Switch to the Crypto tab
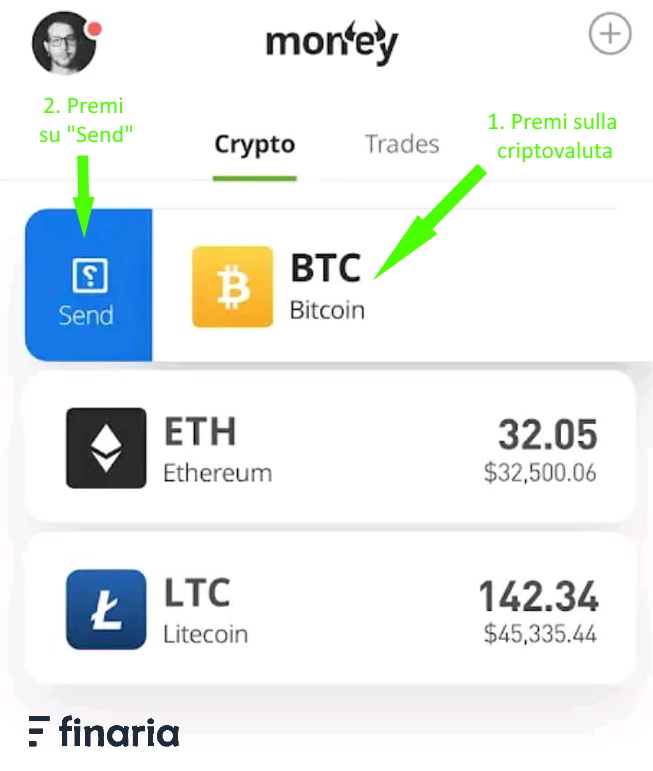 [x=255, y=145]
